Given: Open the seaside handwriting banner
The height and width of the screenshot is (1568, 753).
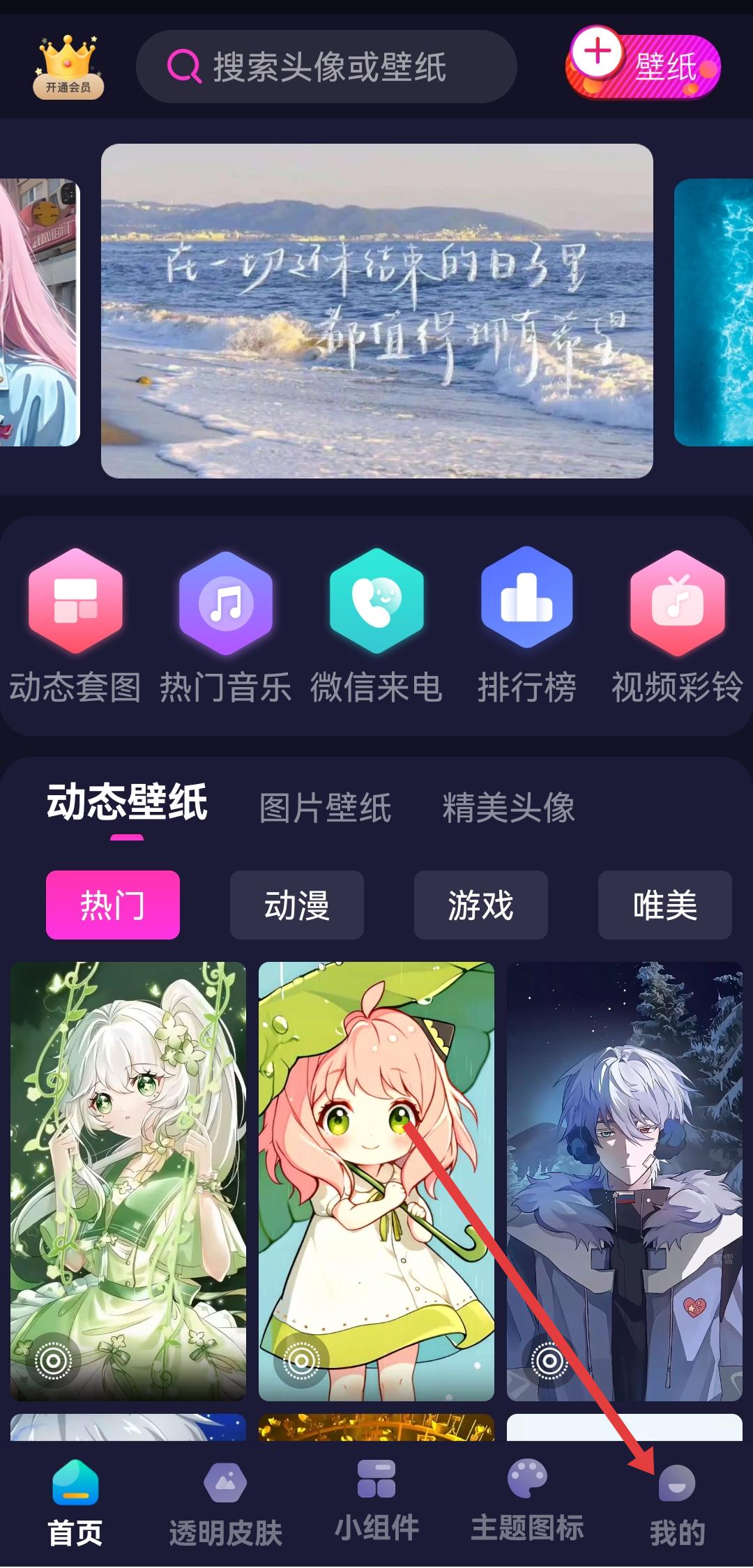Looking at the screenshot, I should click(376, 310).
